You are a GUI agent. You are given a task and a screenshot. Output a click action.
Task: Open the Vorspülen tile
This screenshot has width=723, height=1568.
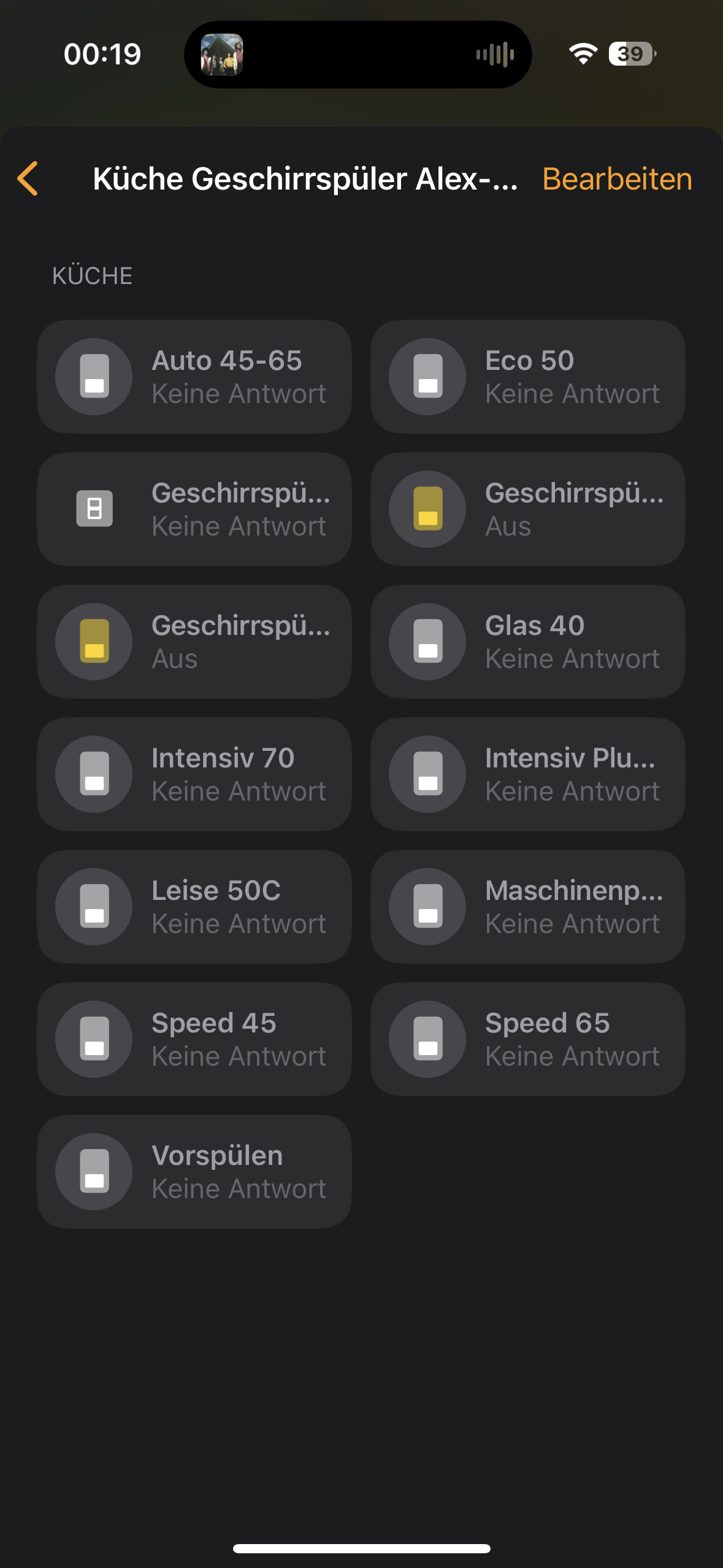tap(194, 1172)
